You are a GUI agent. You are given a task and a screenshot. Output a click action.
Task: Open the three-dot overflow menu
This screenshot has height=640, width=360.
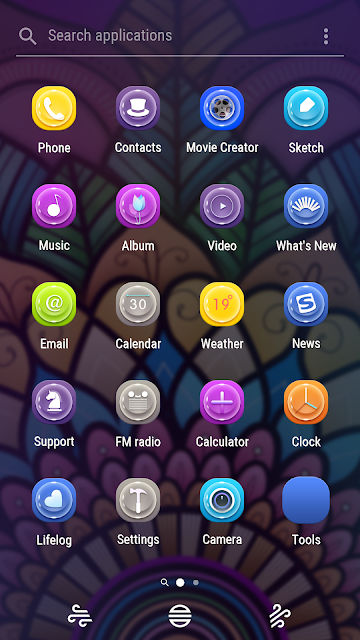point(326,36)
